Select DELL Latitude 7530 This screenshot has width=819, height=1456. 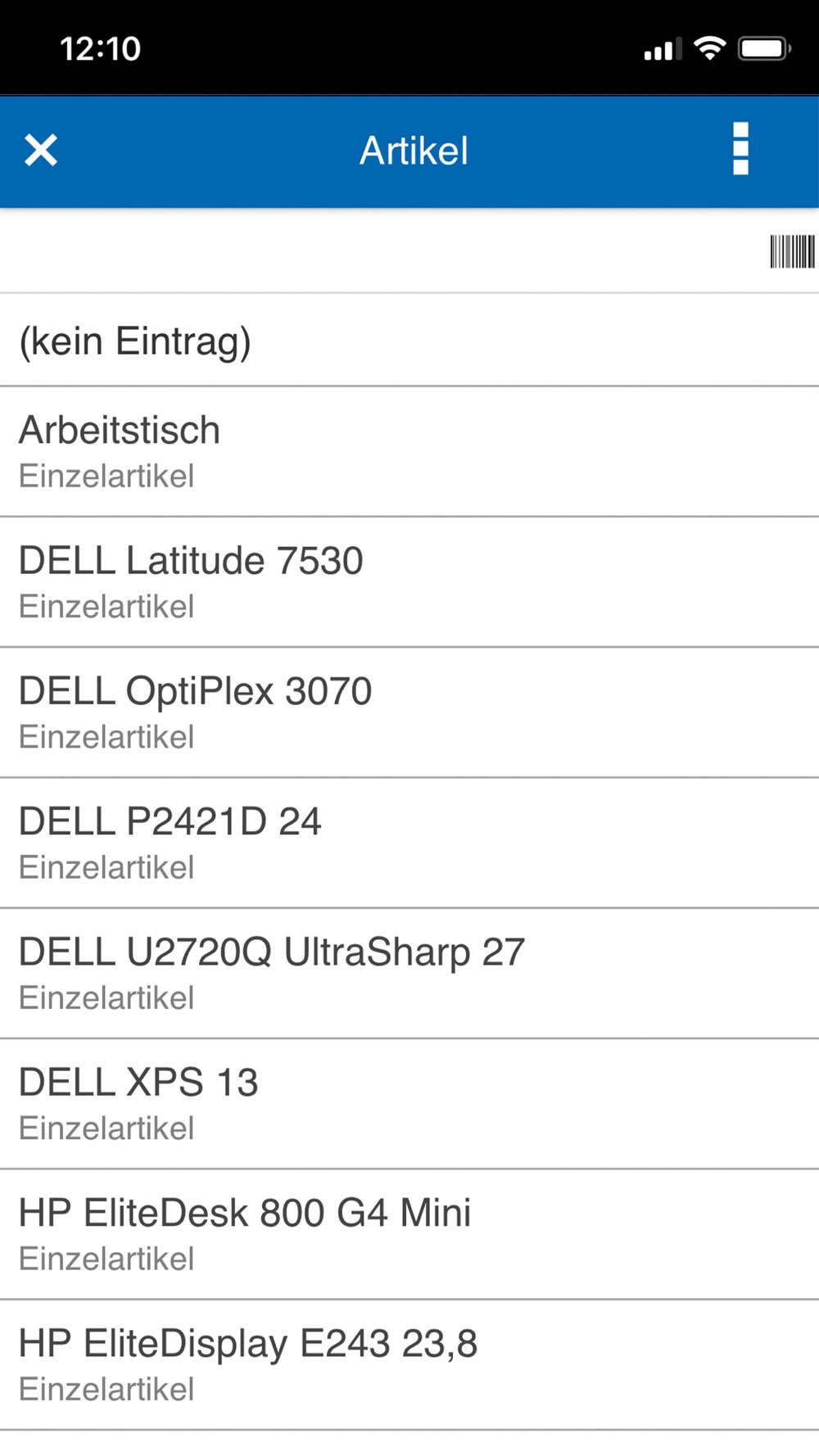(409, 582)
